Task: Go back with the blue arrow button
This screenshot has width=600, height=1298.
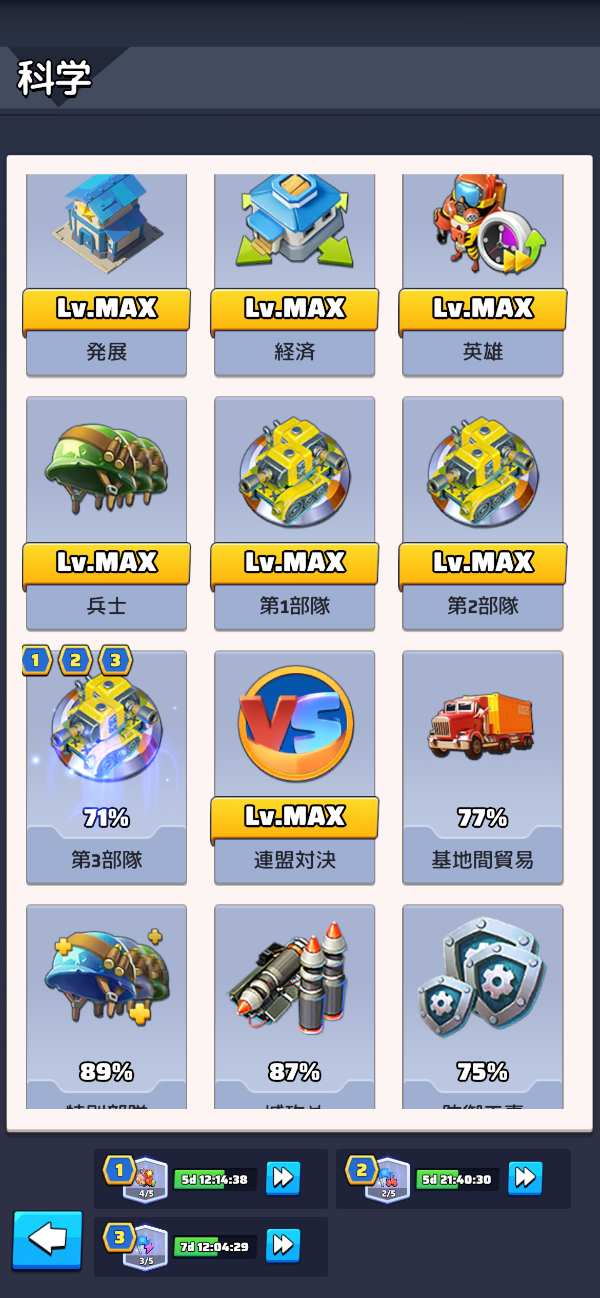Action: (x=47, y=1240)
